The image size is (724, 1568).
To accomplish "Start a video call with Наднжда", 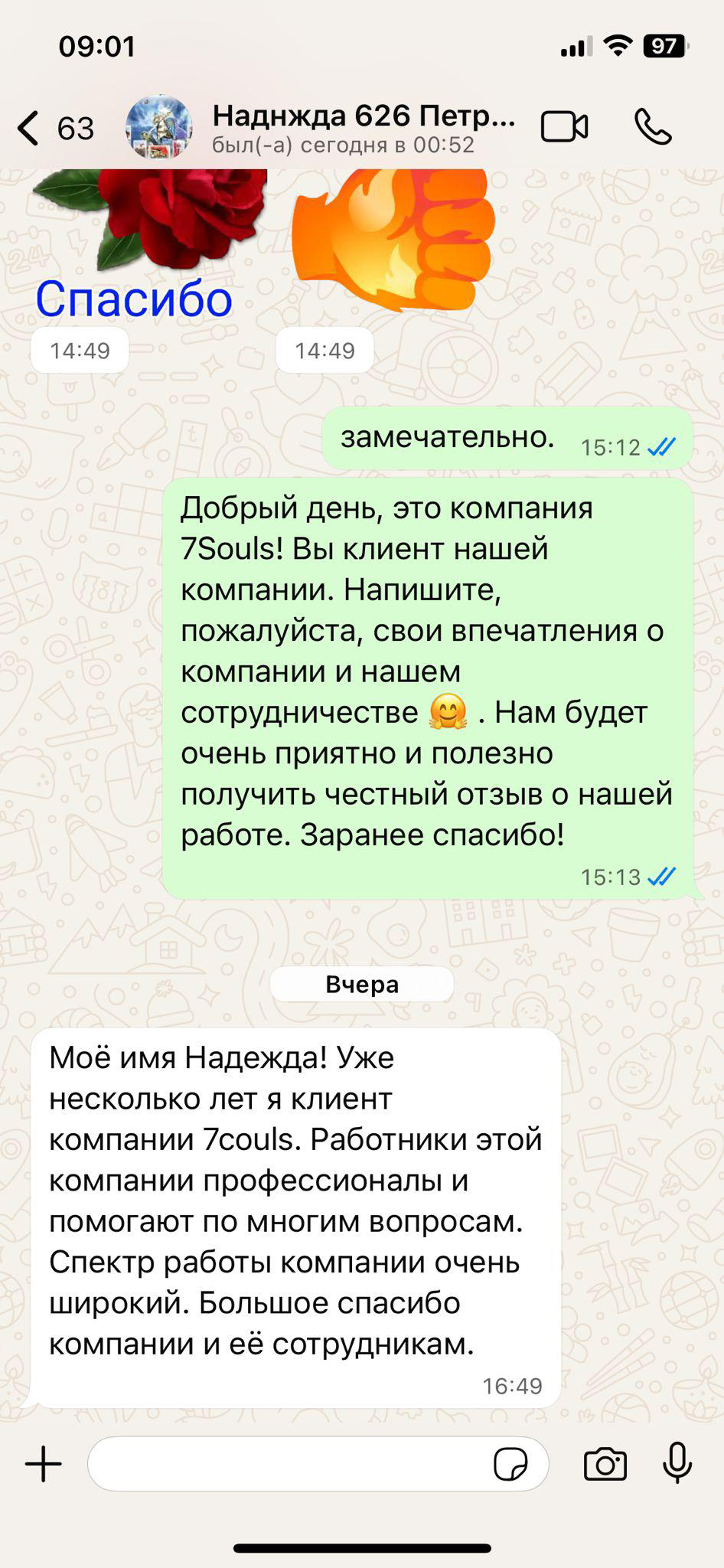I will pos(564,127).
